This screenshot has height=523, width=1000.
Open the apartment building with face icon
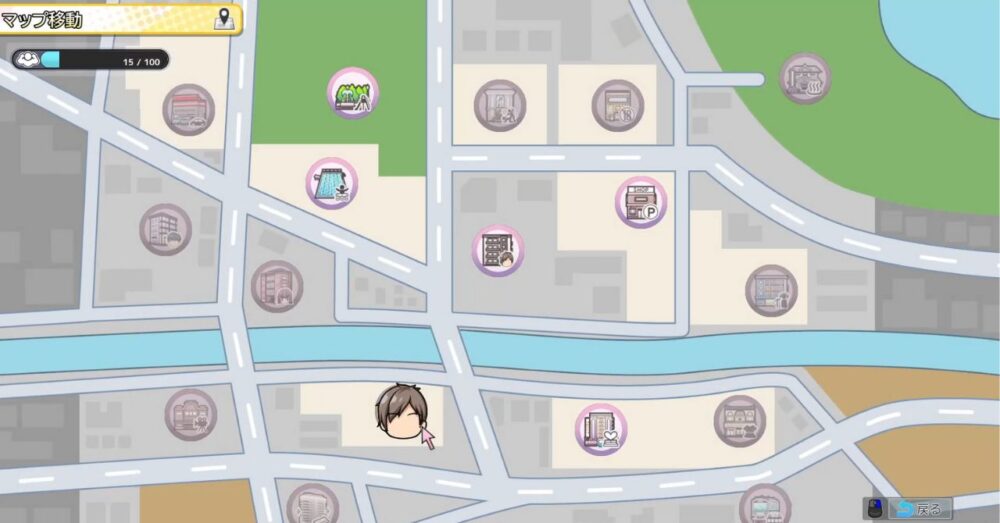click(x=498, y=250)
